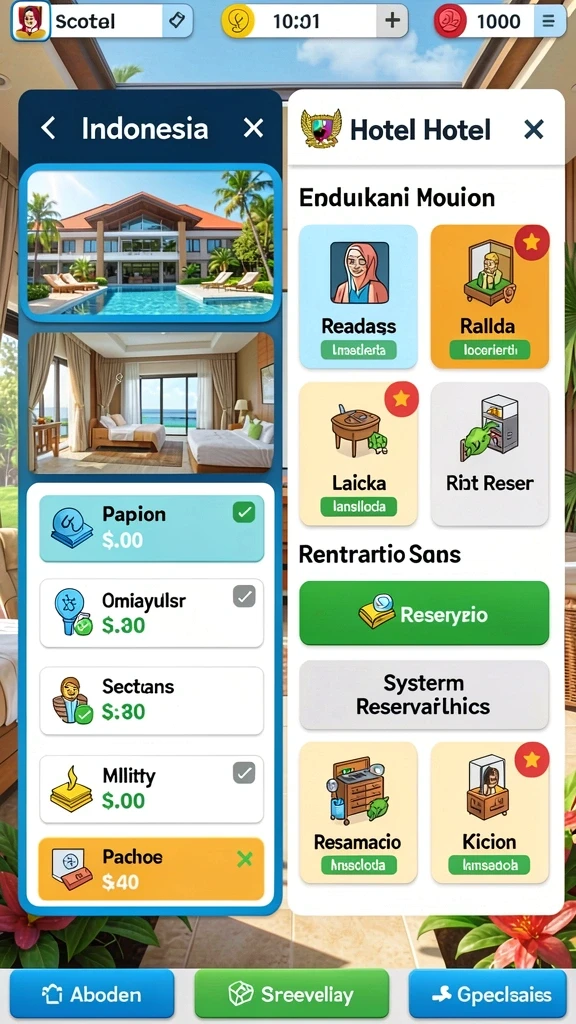This screenshot has height=1024, width=576.
Task: Open the Aboden button
Action: 91,995
